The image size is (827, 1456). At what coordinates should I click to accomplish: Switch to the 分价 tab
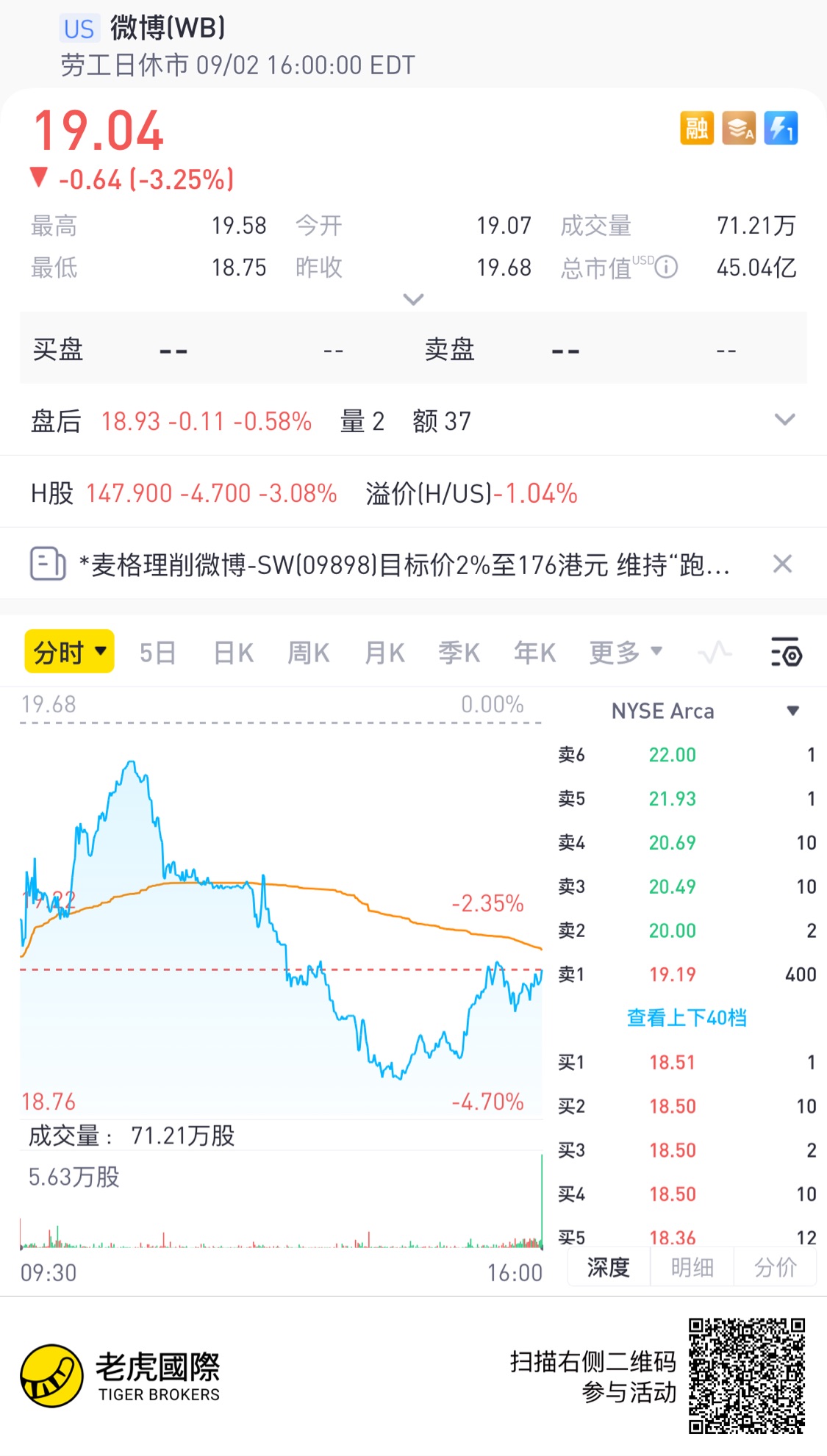click(775, 1267)
